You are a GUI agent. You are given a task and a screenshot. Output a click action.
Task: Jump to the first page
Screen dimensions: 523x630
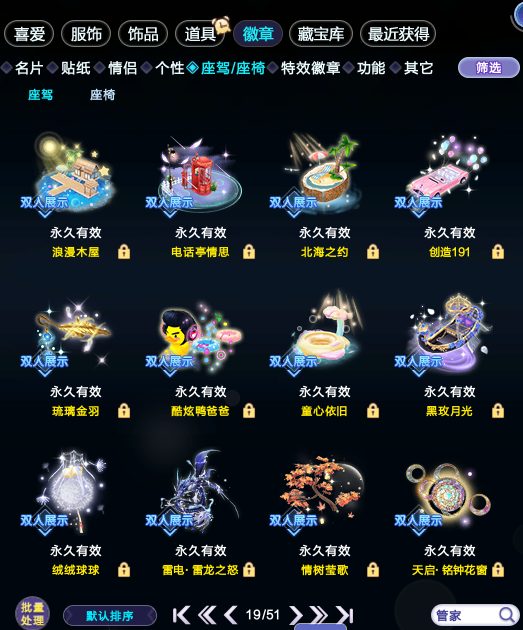pyautogui.click(x=181, y=615)
